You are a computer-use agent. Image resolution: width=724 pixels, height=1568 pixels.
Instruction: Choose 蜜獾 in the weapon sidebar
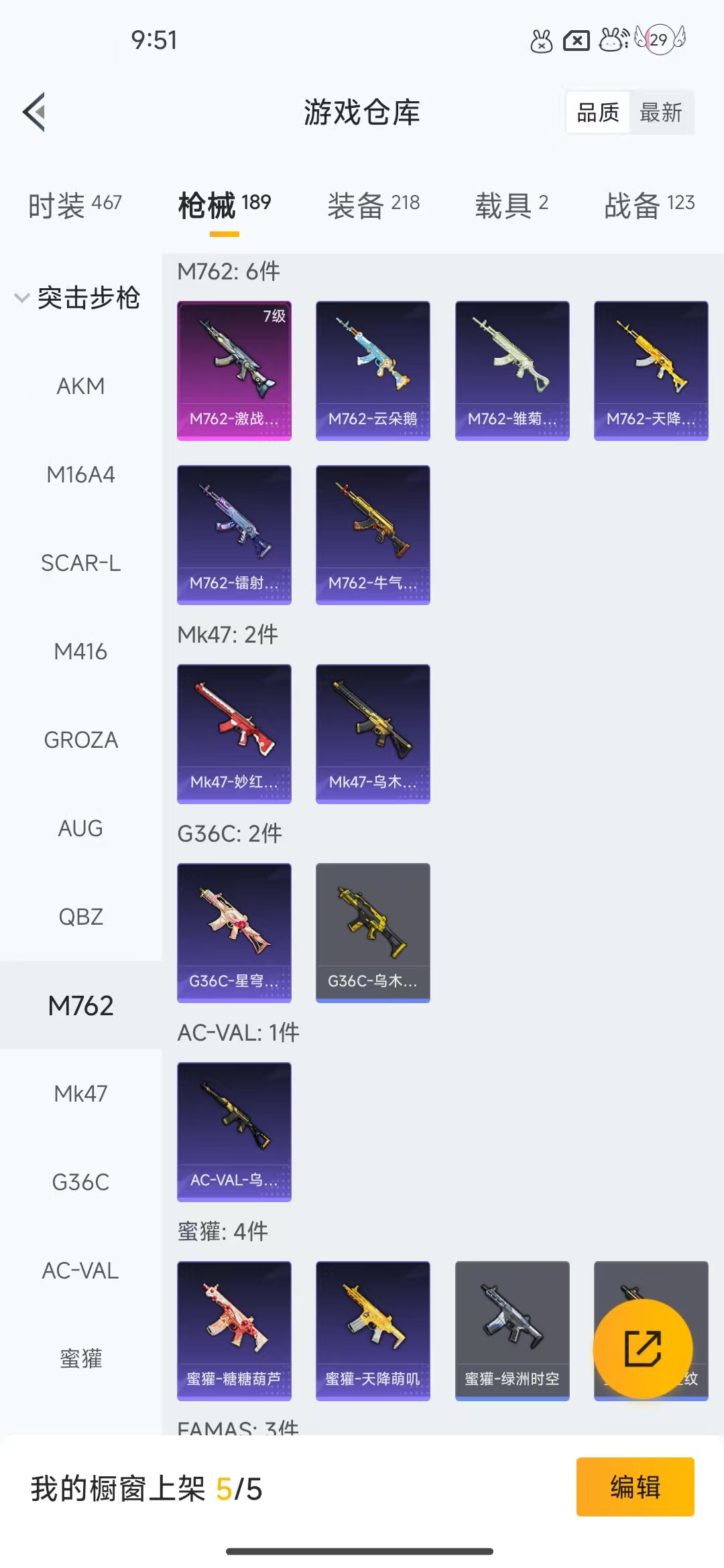80,1359
